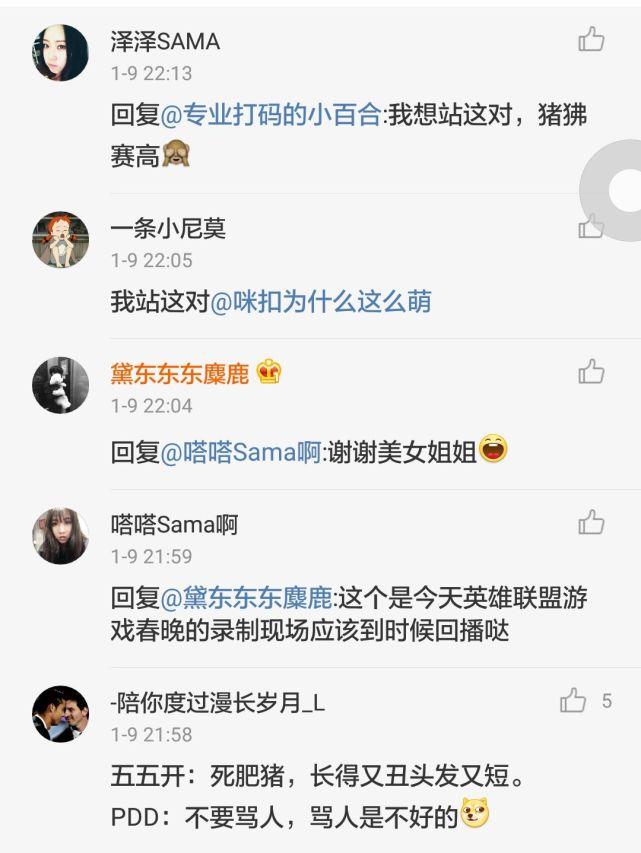Like the comment by 嗒嗒Sama啊
Viewport: 641px width, 853px height.
591,522
